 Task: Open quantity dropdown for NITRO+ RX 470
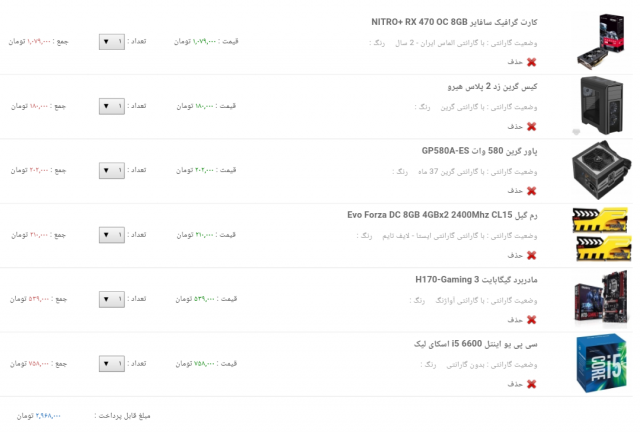click(x=112, y=42)
